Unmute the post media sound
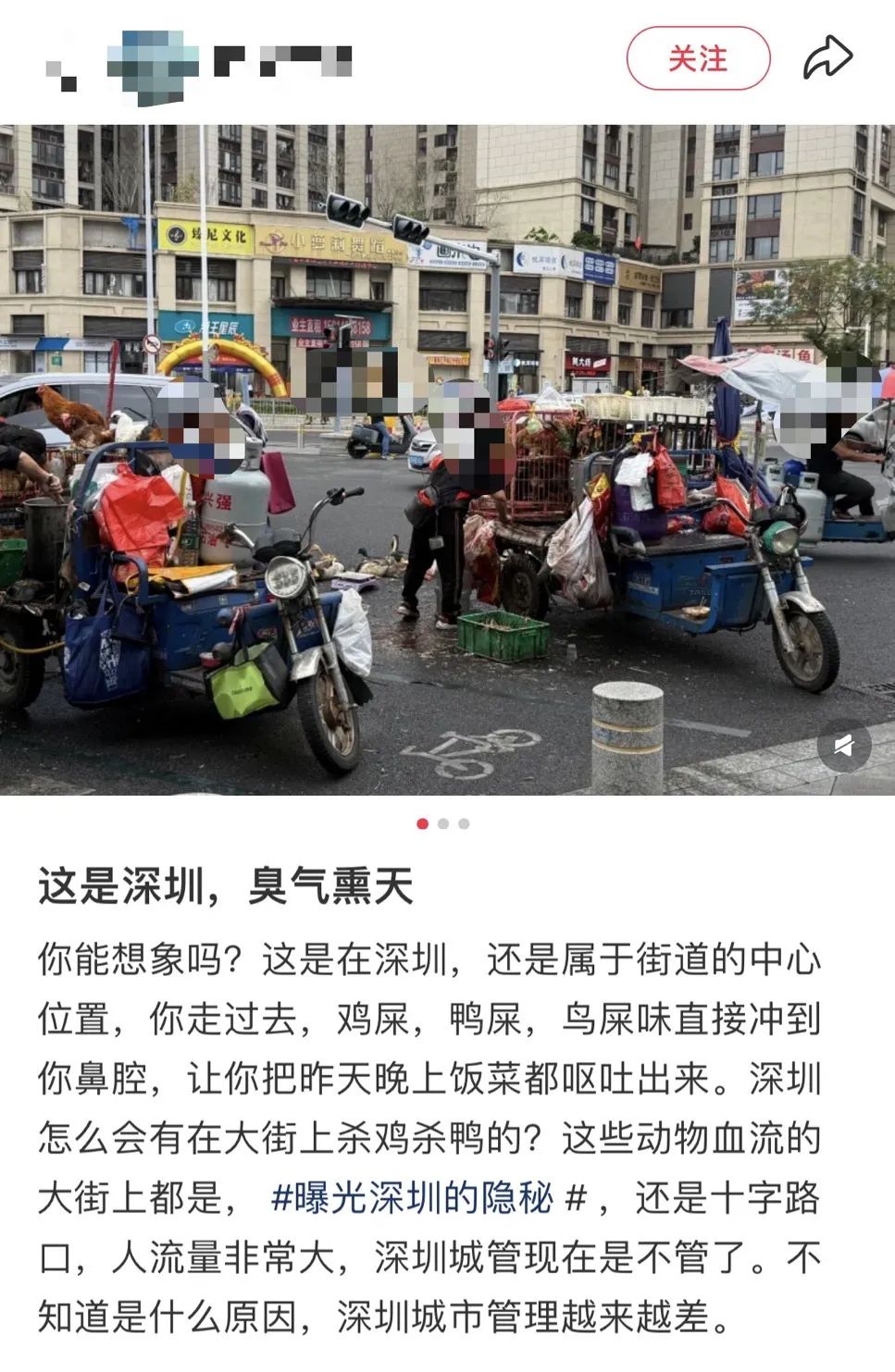Screen dimensions: 895x1372 pyautogui.click(x=844, y=746)
